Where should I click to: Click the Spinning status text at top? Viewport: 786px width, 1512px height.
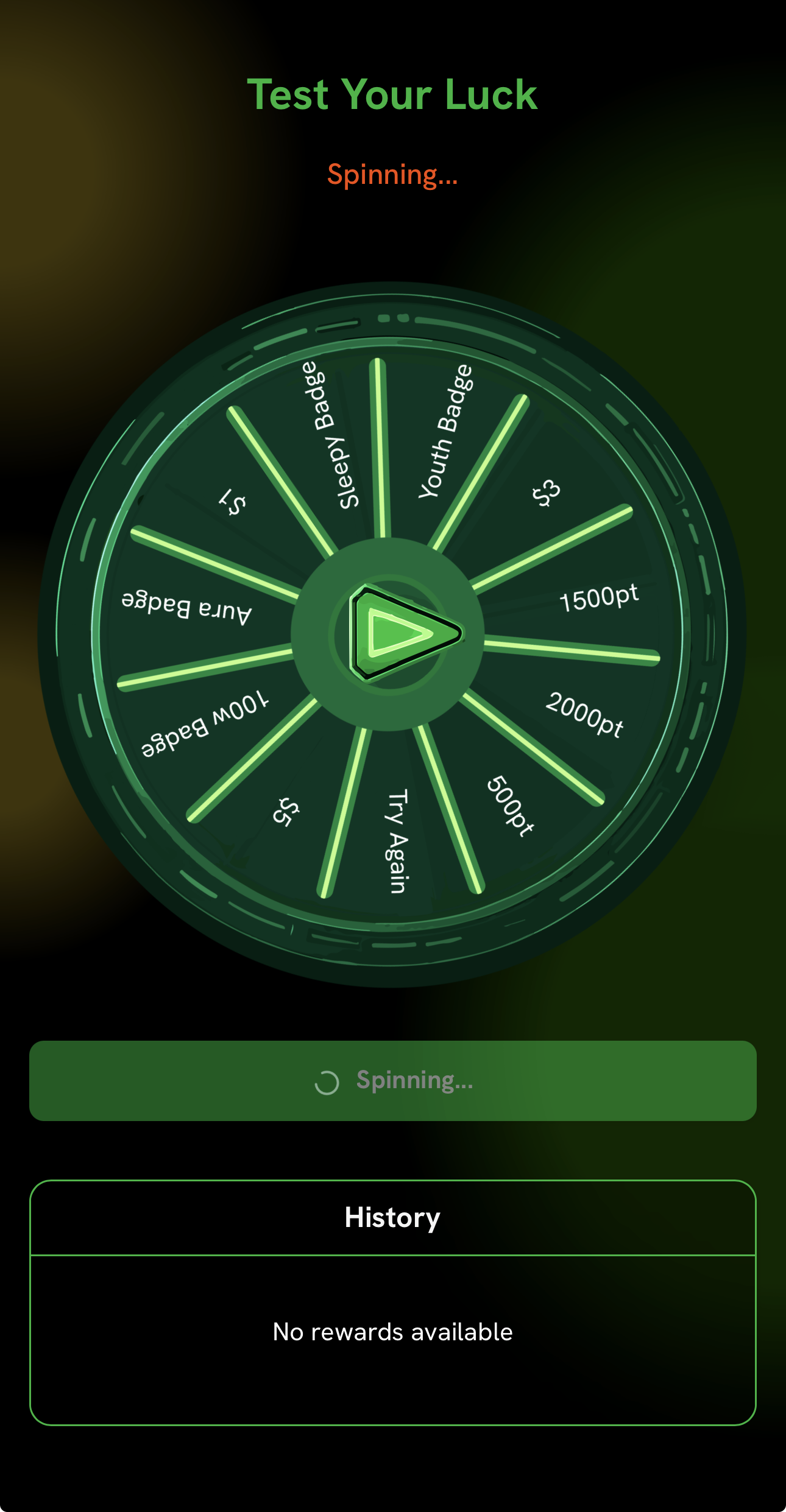pyautogui.click(x=393, y=175)
